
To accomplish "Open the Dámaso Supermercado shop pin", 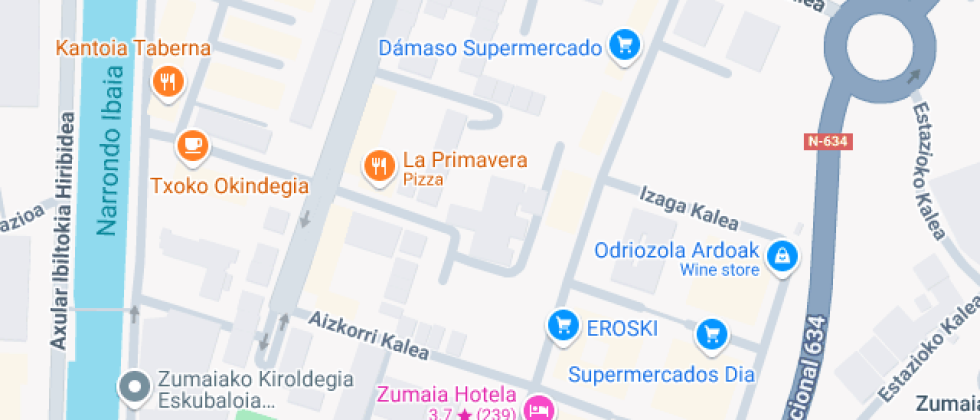I will click(x=626, y=46).
